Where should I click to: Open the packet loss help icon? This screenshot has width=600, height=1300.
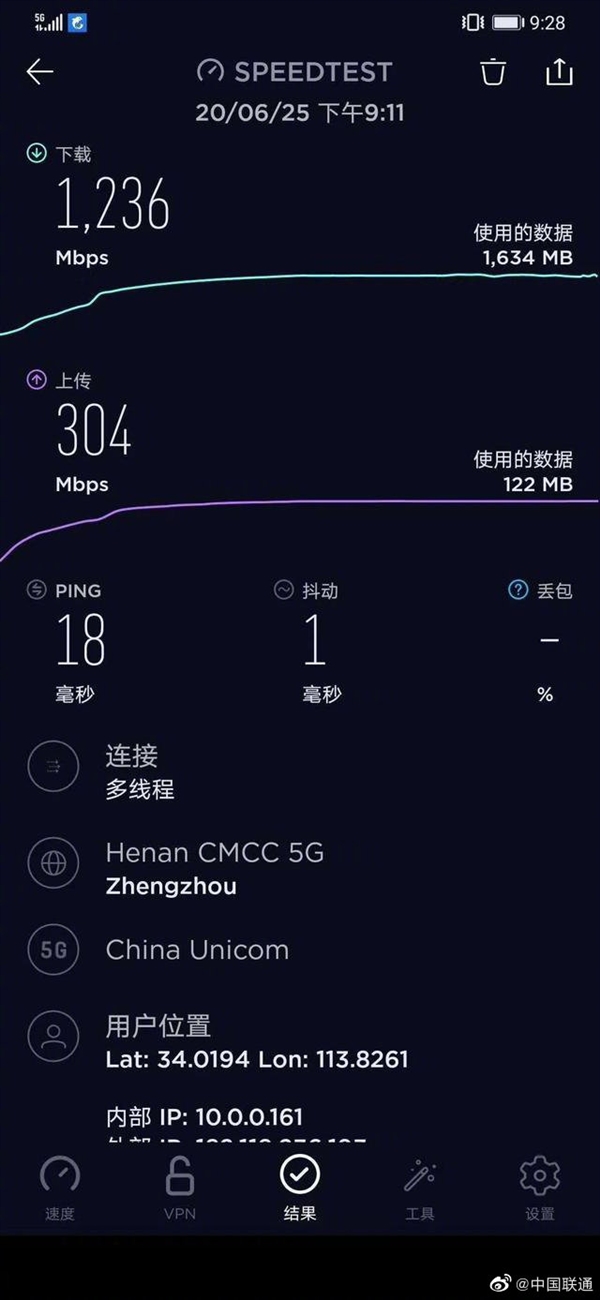[x=518, y=590]
